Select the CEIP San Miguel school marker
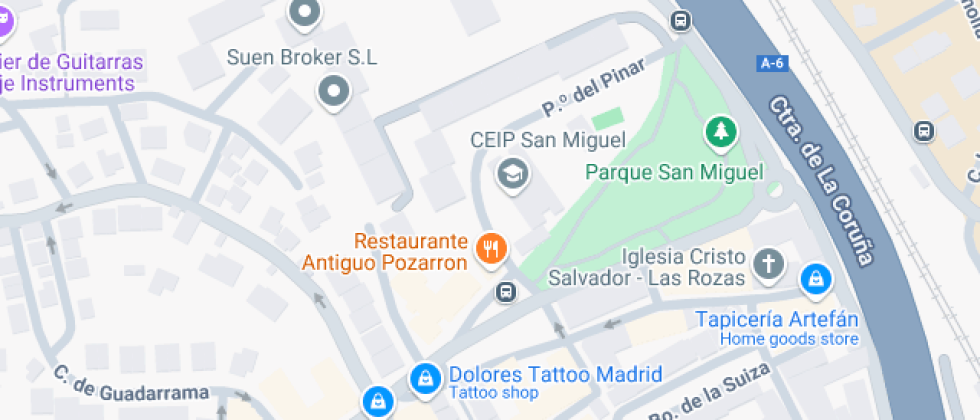 513,173
